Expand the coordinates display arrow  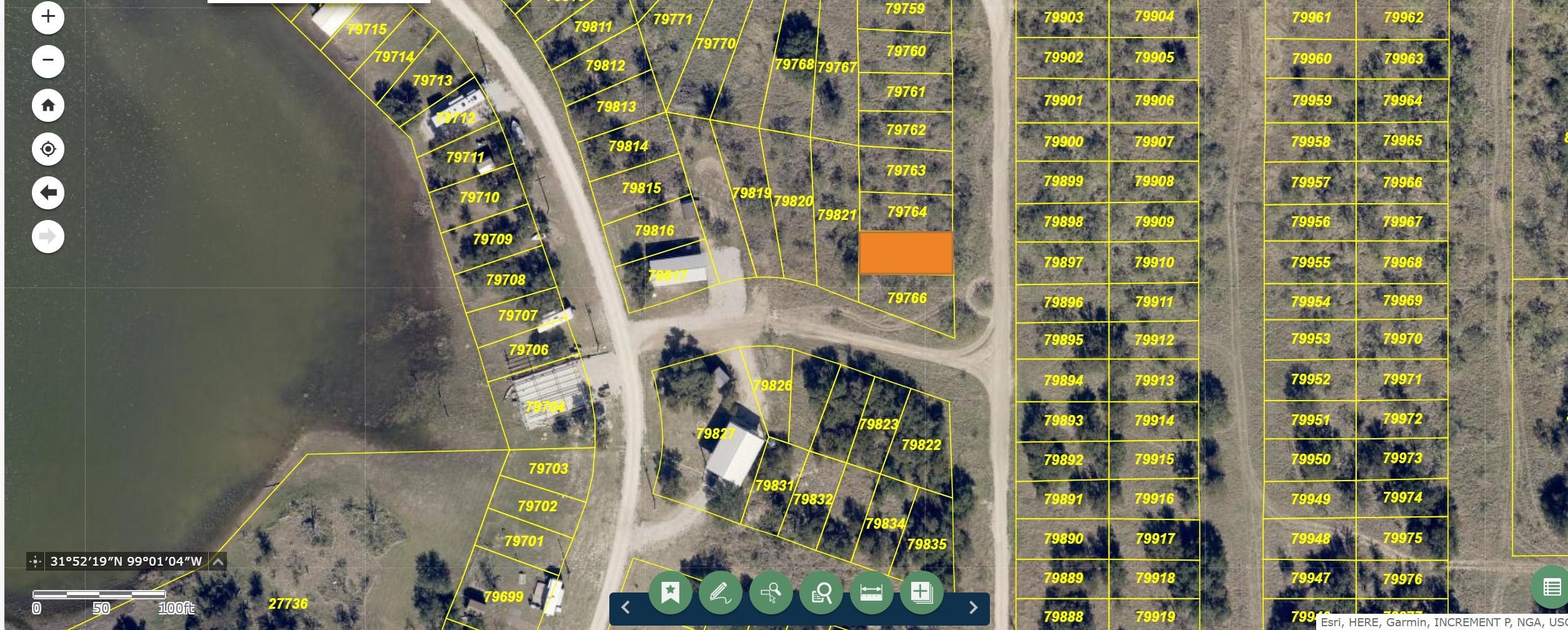pyautogui.click(x=218, y=562)
